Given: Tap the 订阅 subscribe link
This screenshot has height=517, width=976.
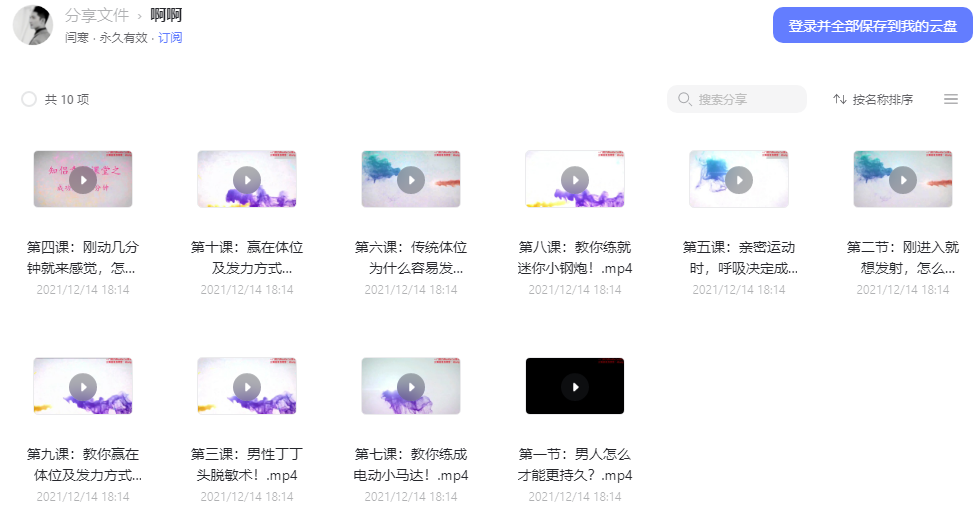Looking at the screenshot, I should click(x=170, y=38).
